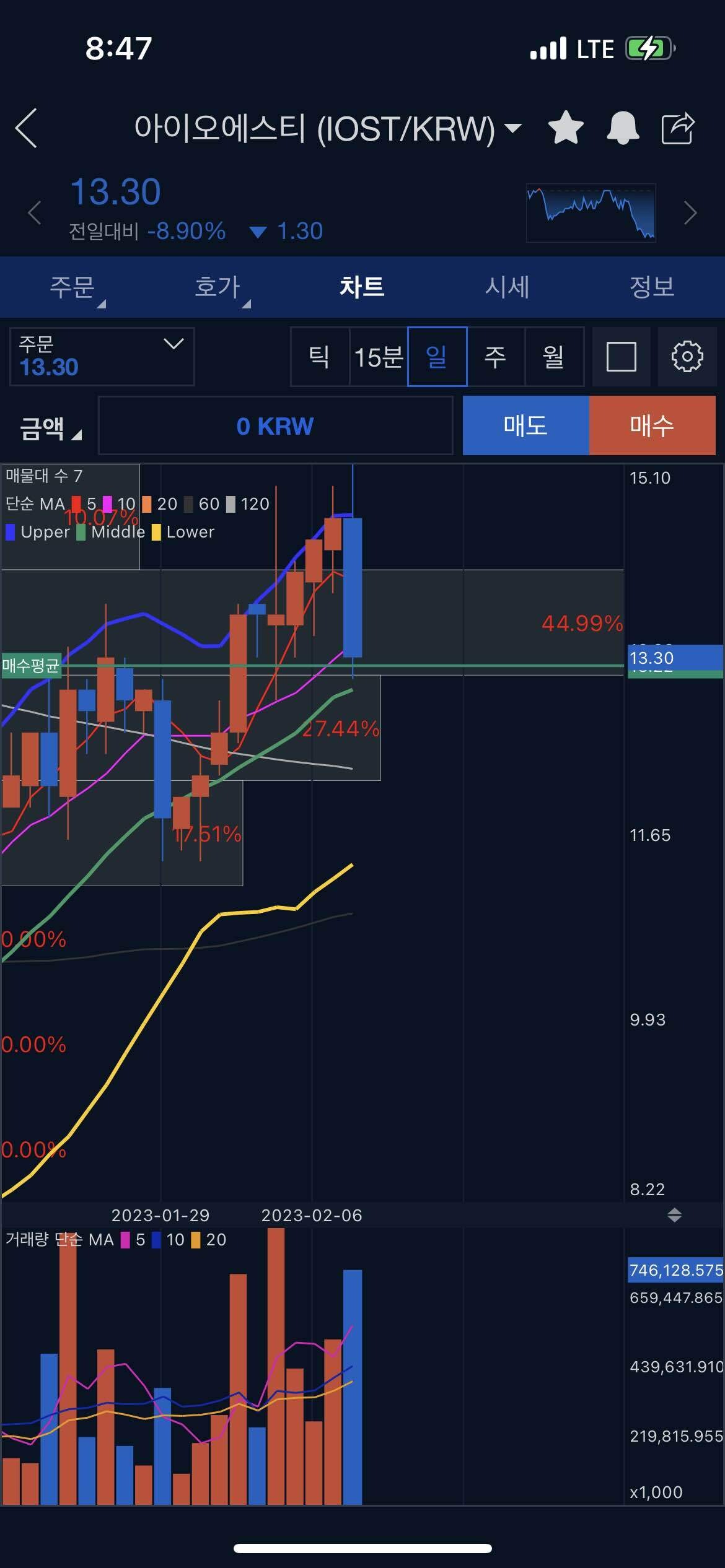Select the 틱 chart interval
The height and width of the screenshot is (1568, 725).
click(320, 357)
